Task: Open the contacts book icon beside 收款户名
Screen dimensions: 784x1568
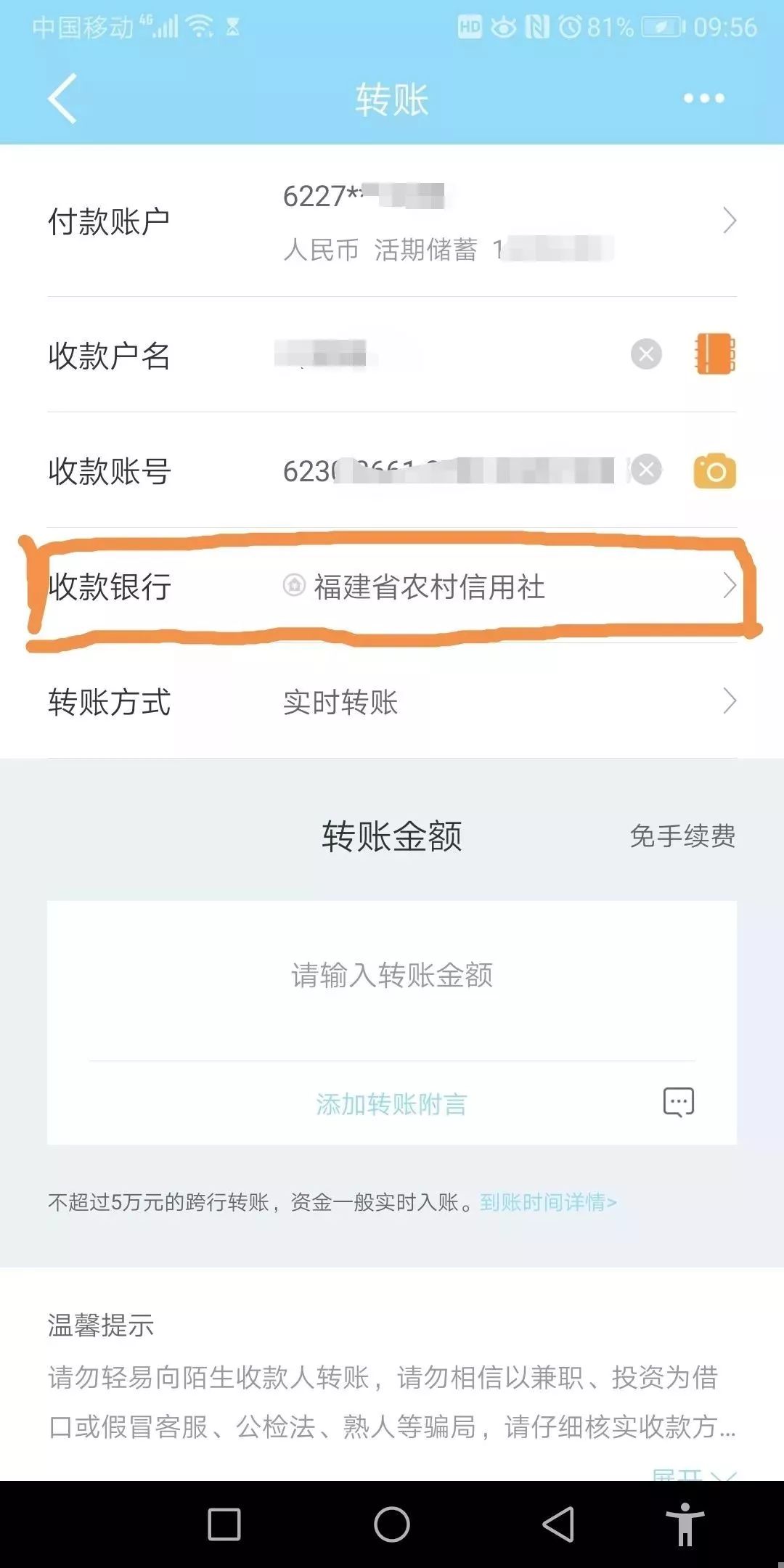Action: (x=714, y=354)
